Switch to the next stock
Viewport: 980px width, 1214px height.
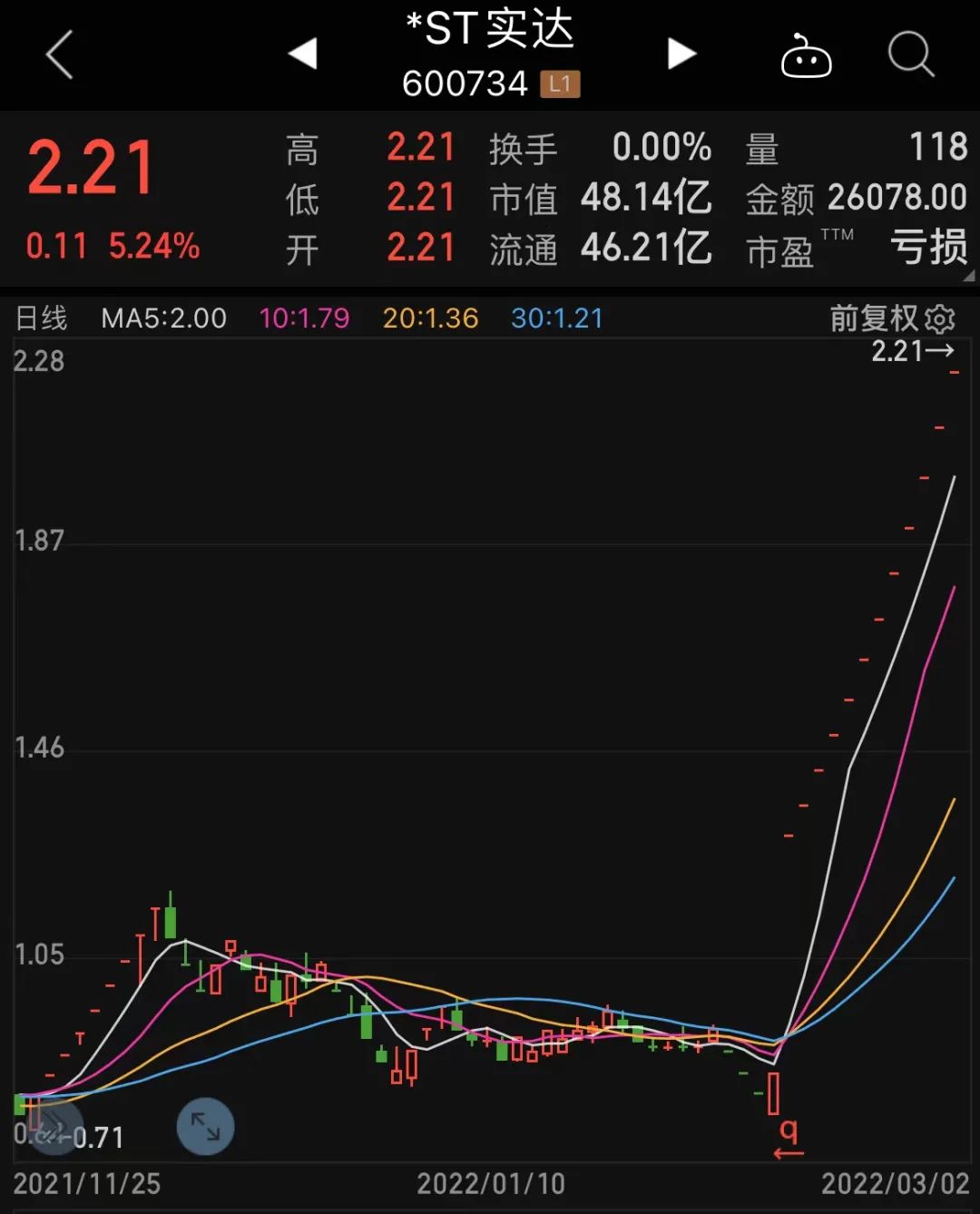pyautogui.click(x=681, y=54)
